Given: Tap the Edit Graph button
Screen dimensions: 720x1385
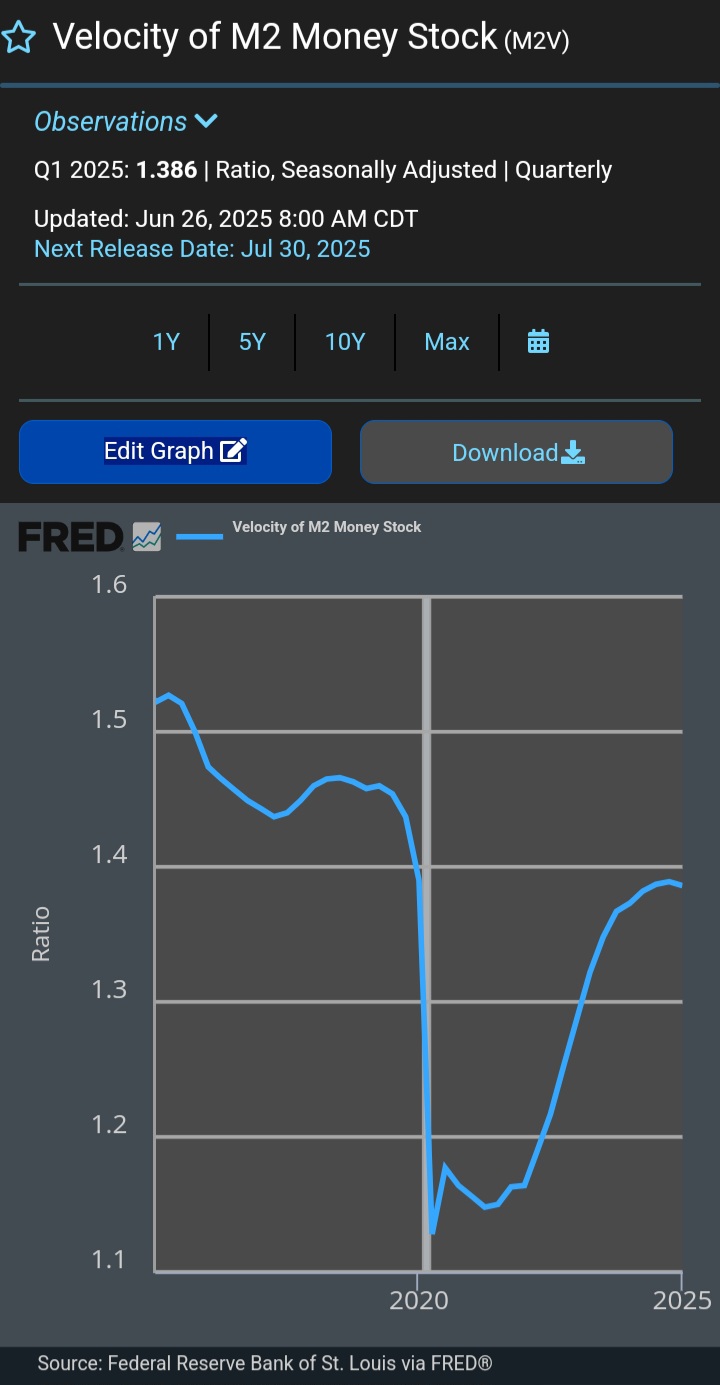Looking at the screenshot, I should click(175, 452).
